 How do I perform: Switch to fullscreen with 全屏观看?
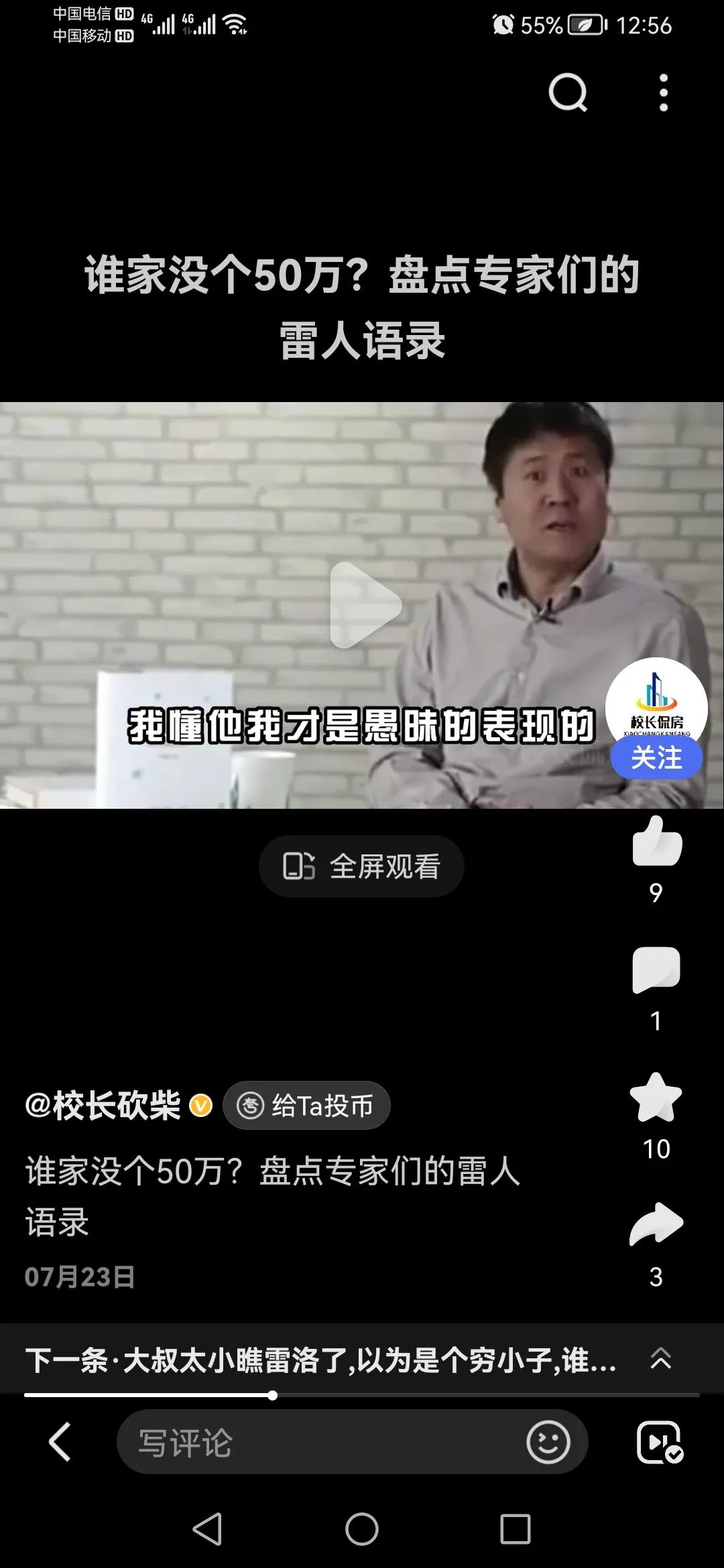(361, 866)
